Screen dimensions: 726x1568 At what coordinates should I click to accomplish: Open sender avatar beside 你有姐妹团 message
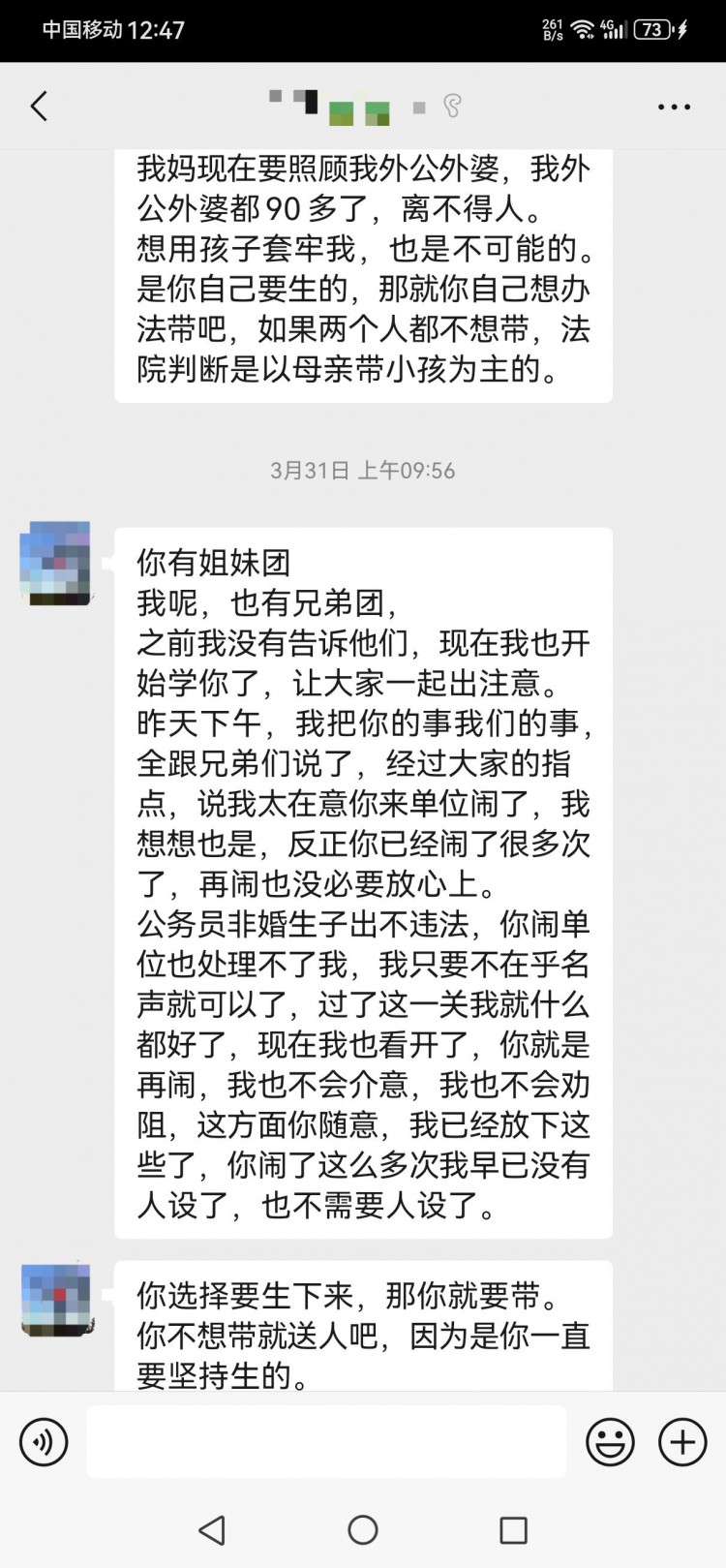pos(56,565)
